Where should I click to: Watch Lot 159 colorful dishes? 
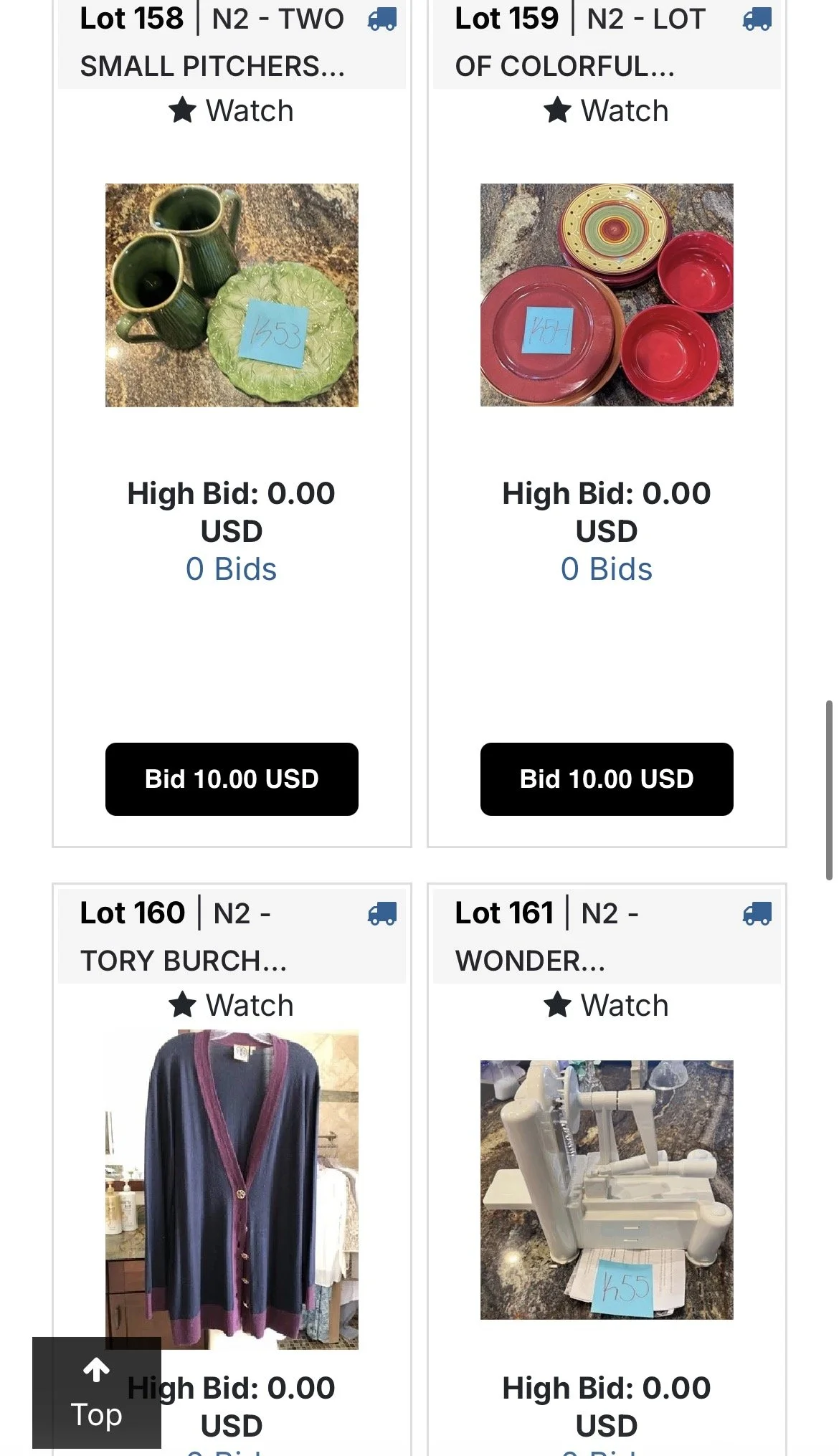(606, 111)
